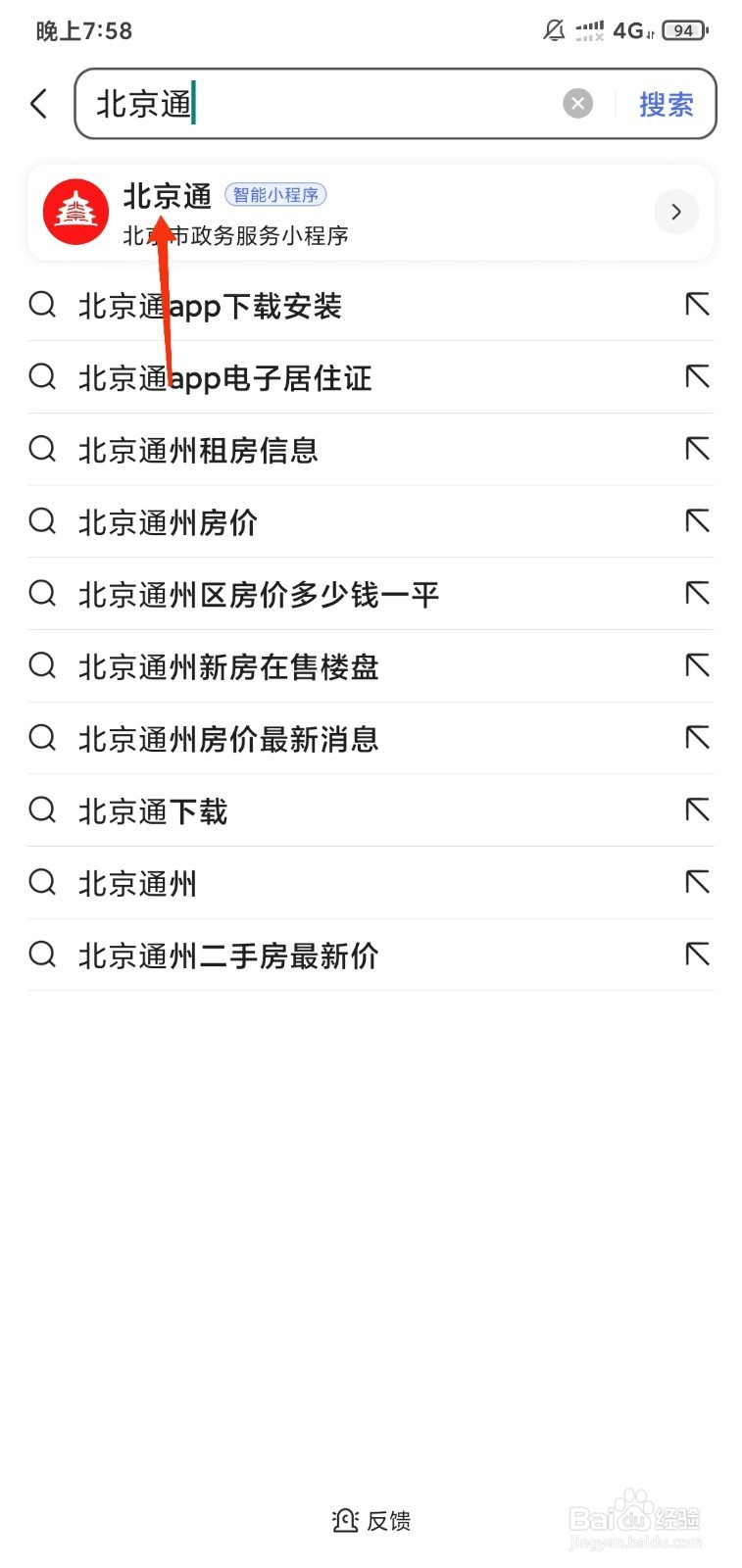This screenshot has height=1568, width=742.
Task: Fill 北京通州 into the search box via its arrow
Action: tap(697, 883)
